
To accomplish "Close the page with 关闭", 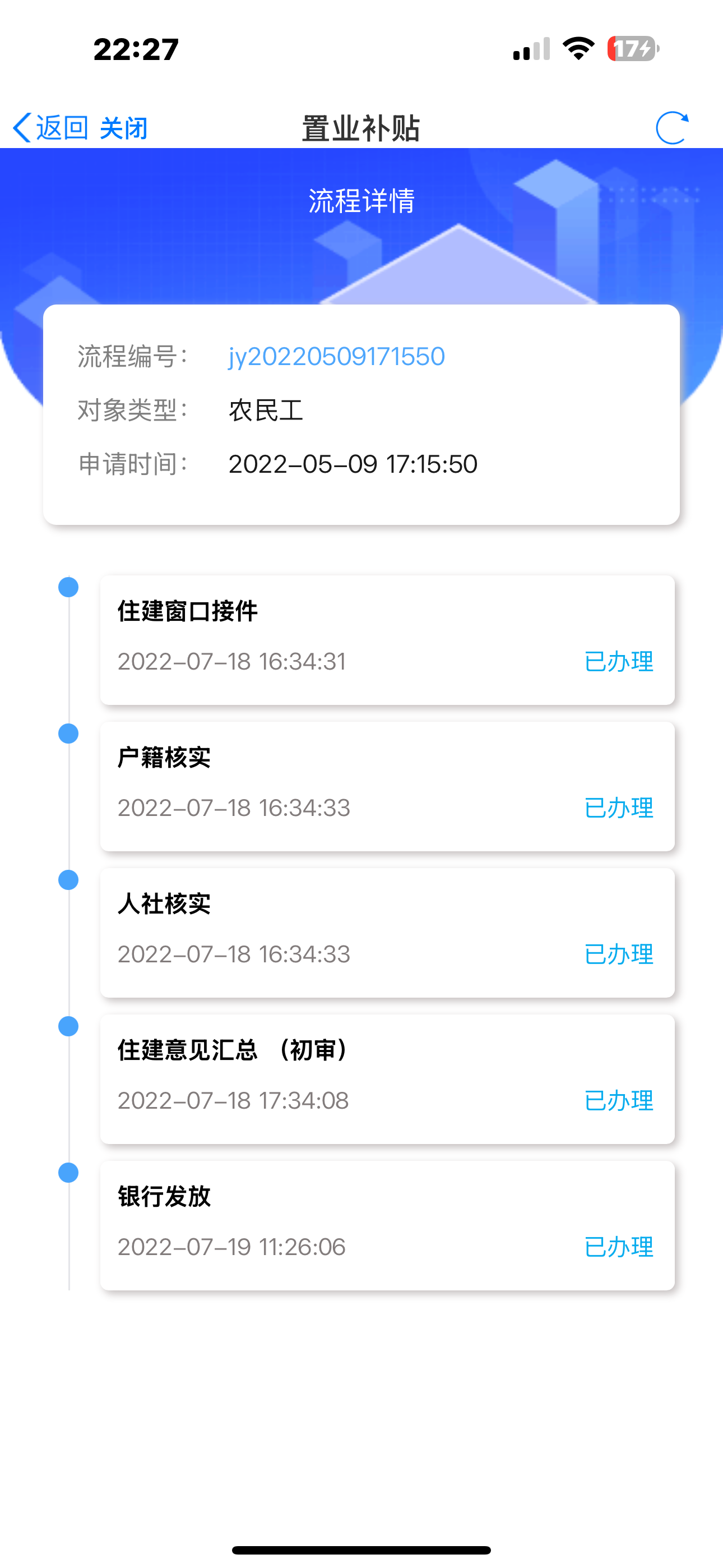I will pyautogui.click(x=123, y=128).
